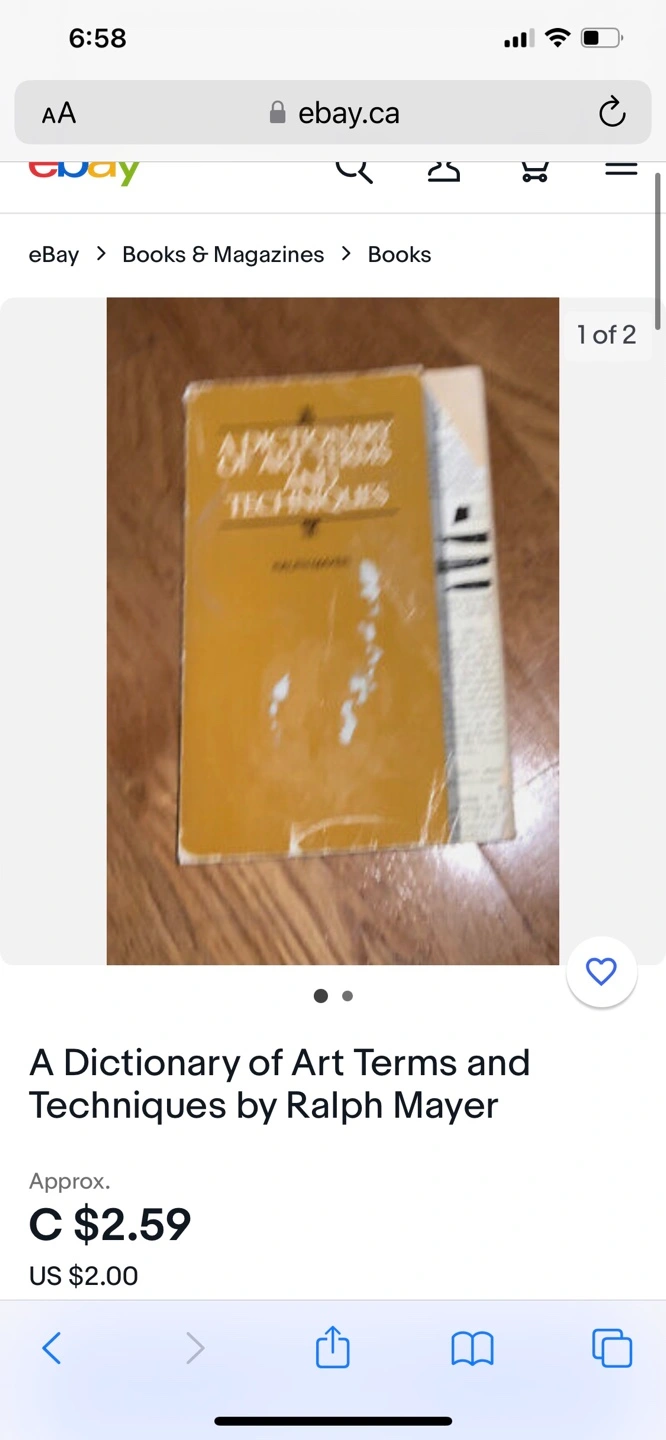This screenshot has height=1440, width=666.
Task: Share this page from Safari toolbar
Action: pos(333,1346)
